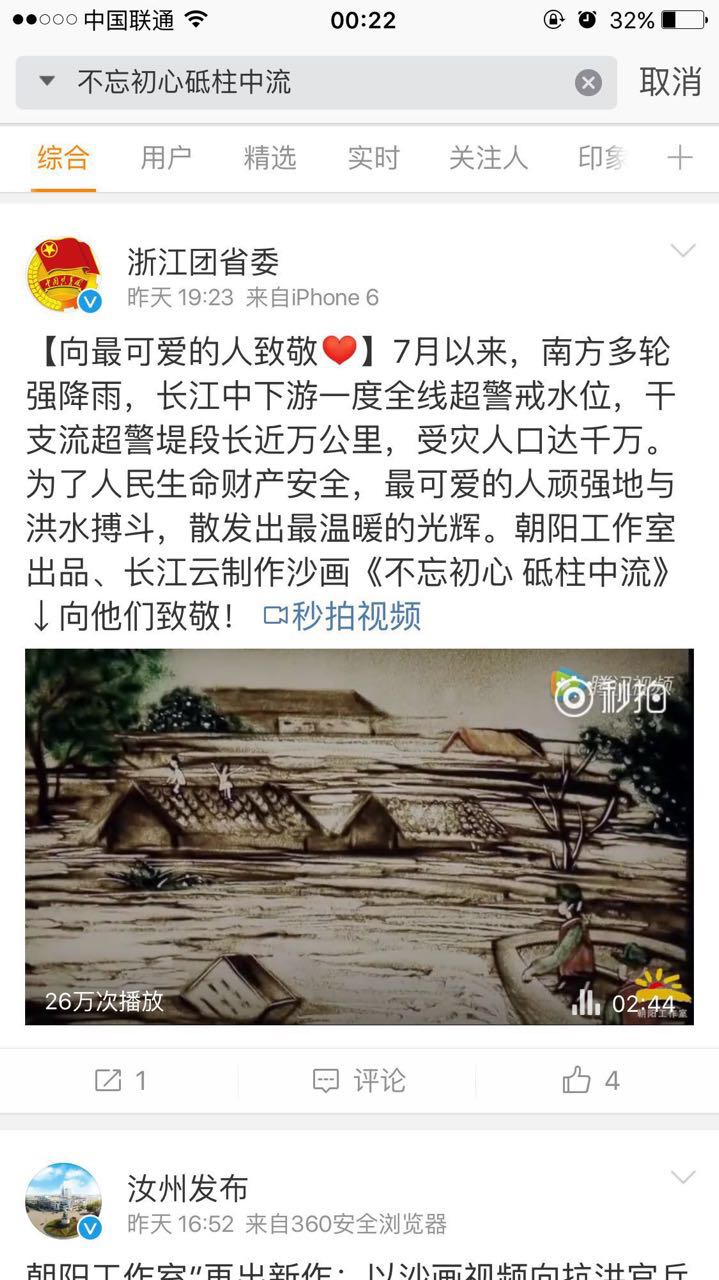
Task: Switch to the 关注人 tab
Action: point(488,158)
